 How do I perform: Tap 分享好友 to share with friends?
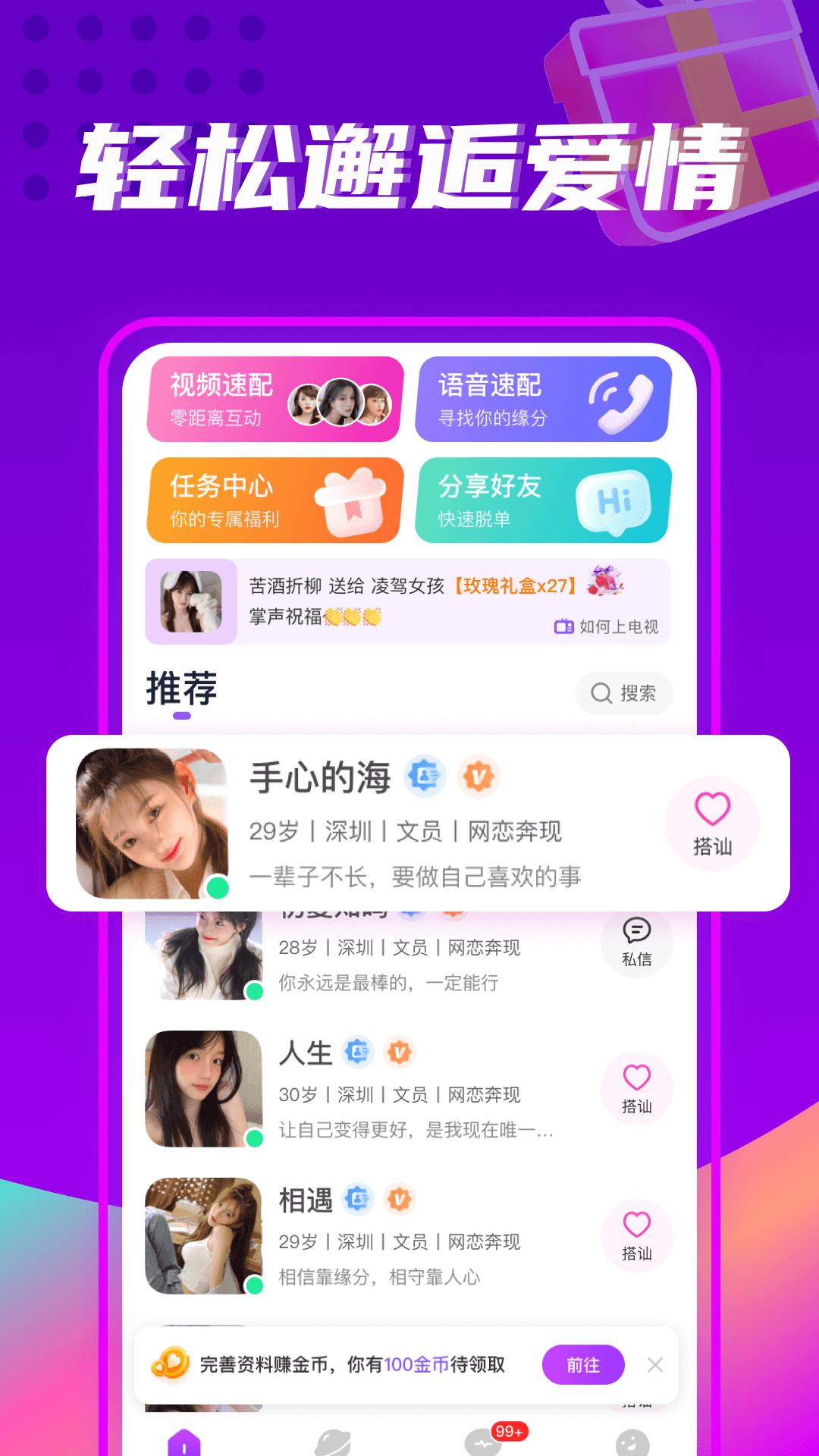543,501
